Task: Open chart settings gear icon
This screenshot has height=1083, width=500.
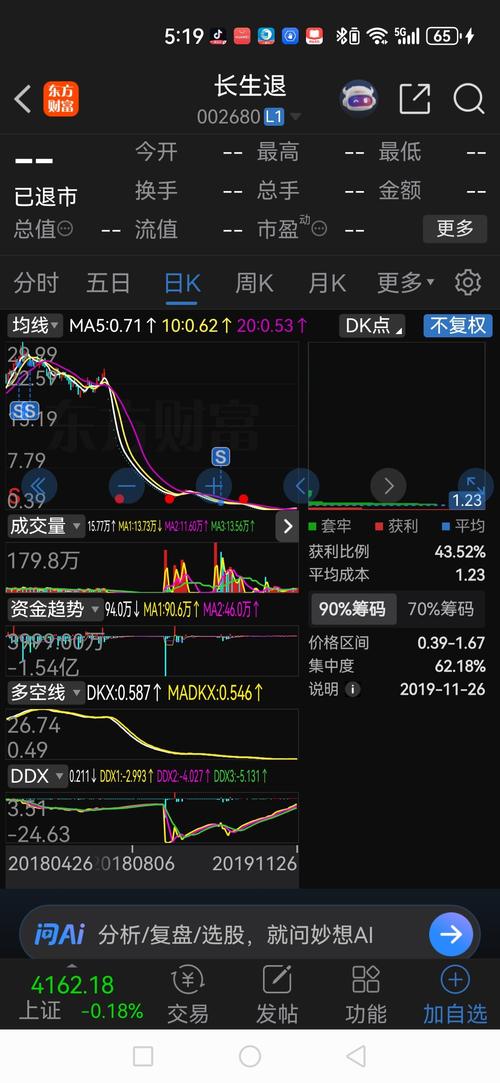Action: (x=468, y=282)
